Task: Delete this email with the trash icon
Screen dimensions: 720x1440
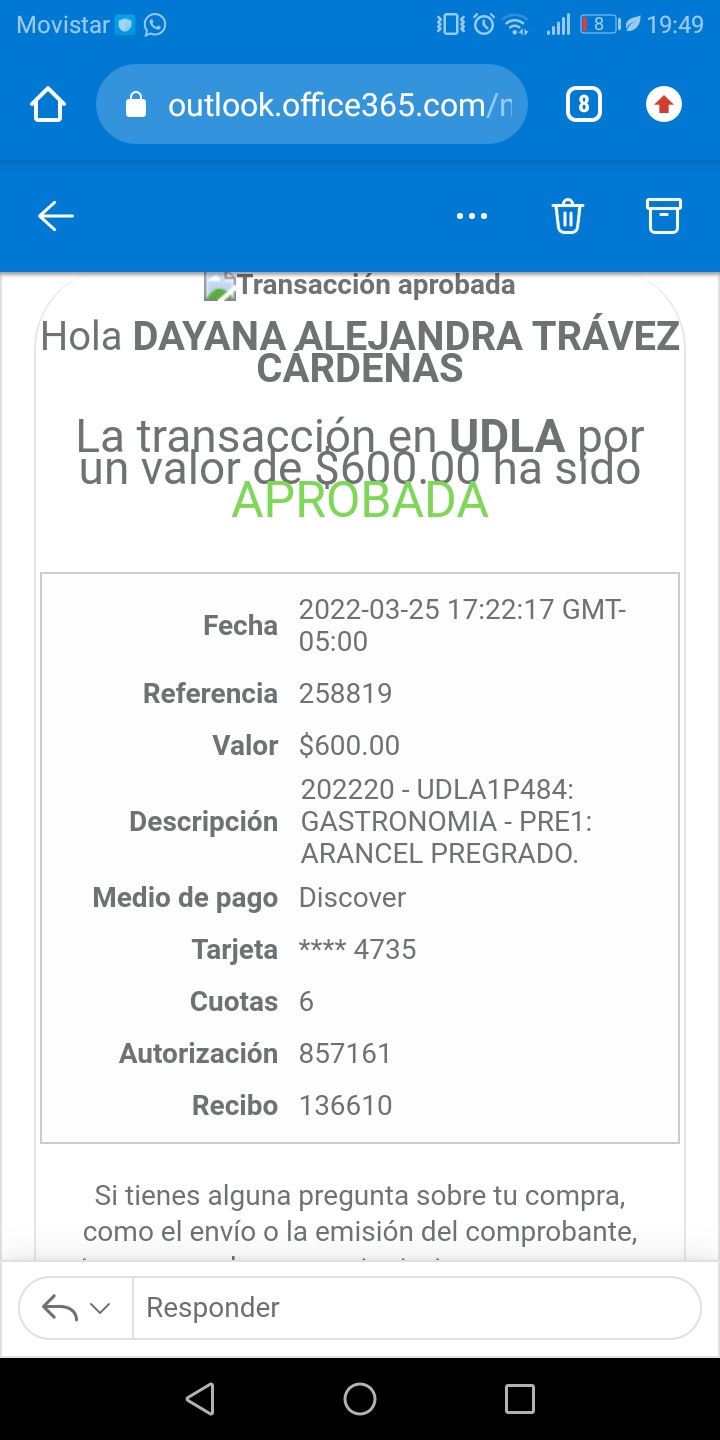Action: click(568, 216)
